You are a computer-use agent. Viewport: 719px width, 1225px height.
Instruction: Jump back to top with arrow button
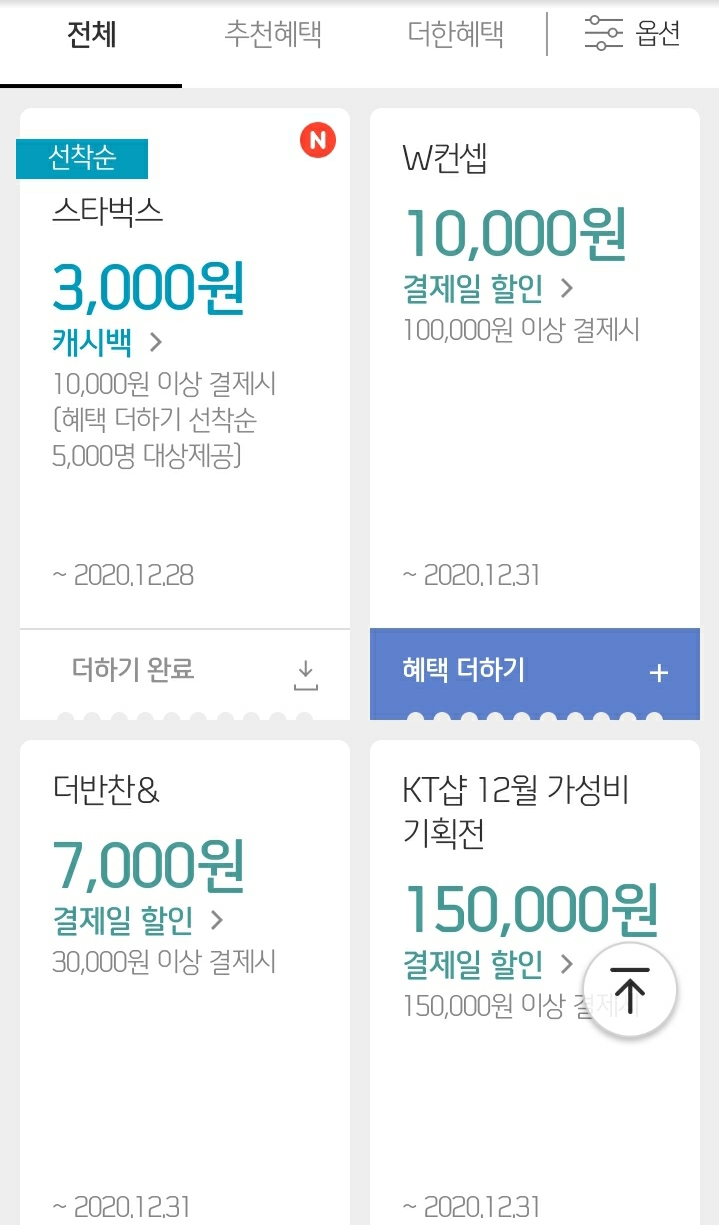(630, 990)
